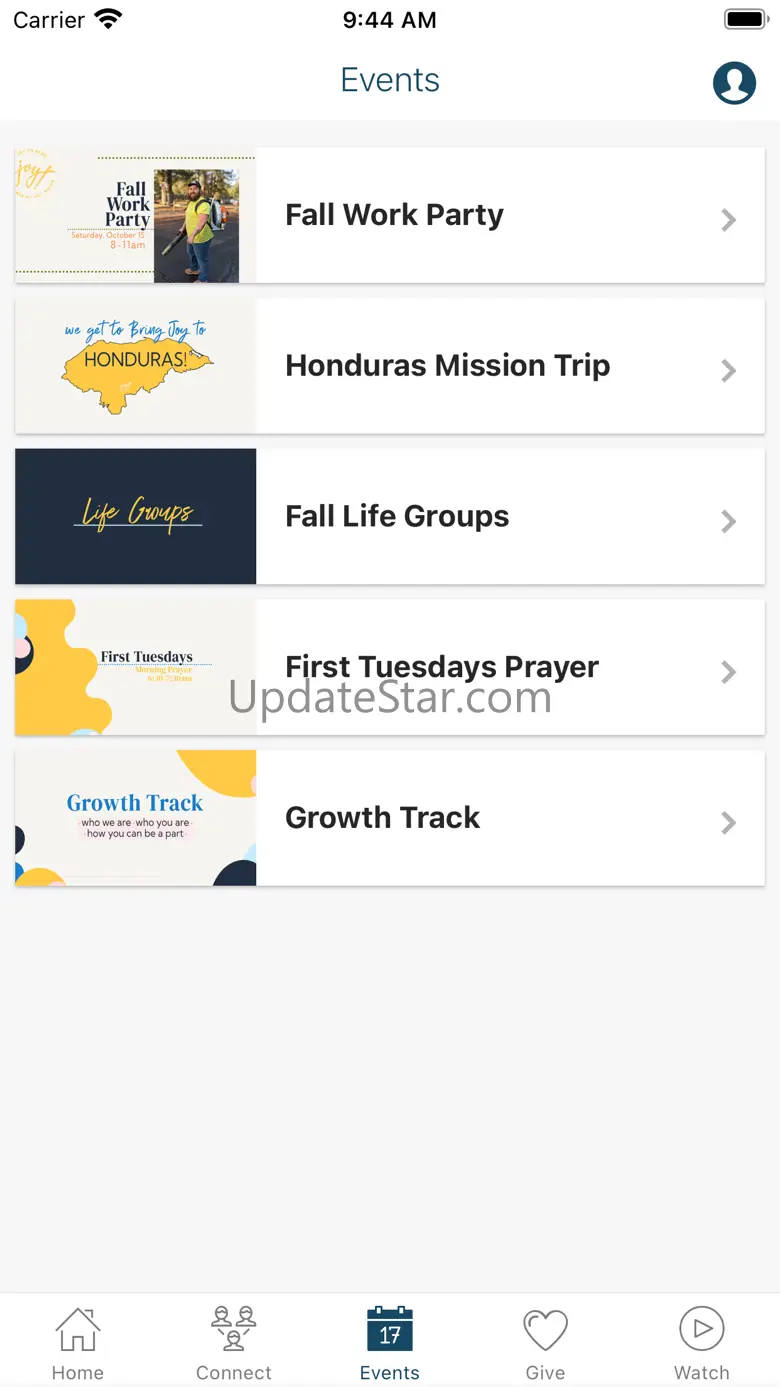Image resolution: width=780 pixels, height=1387 pixels.
Task: Tap the Events tab
Action: pyautogui.click(x=390, y=1343)
